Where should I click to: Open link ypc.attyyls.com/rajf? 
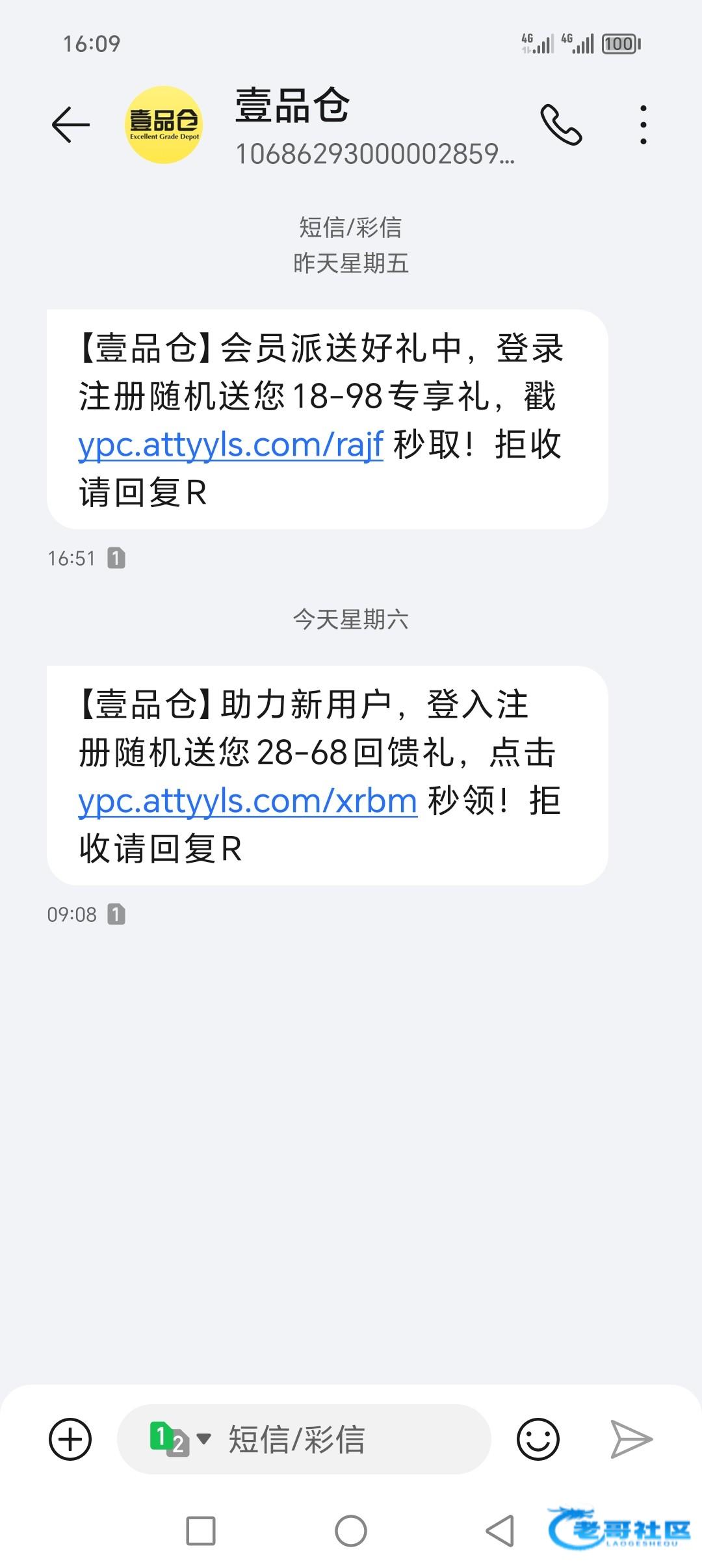pos(231,445)
